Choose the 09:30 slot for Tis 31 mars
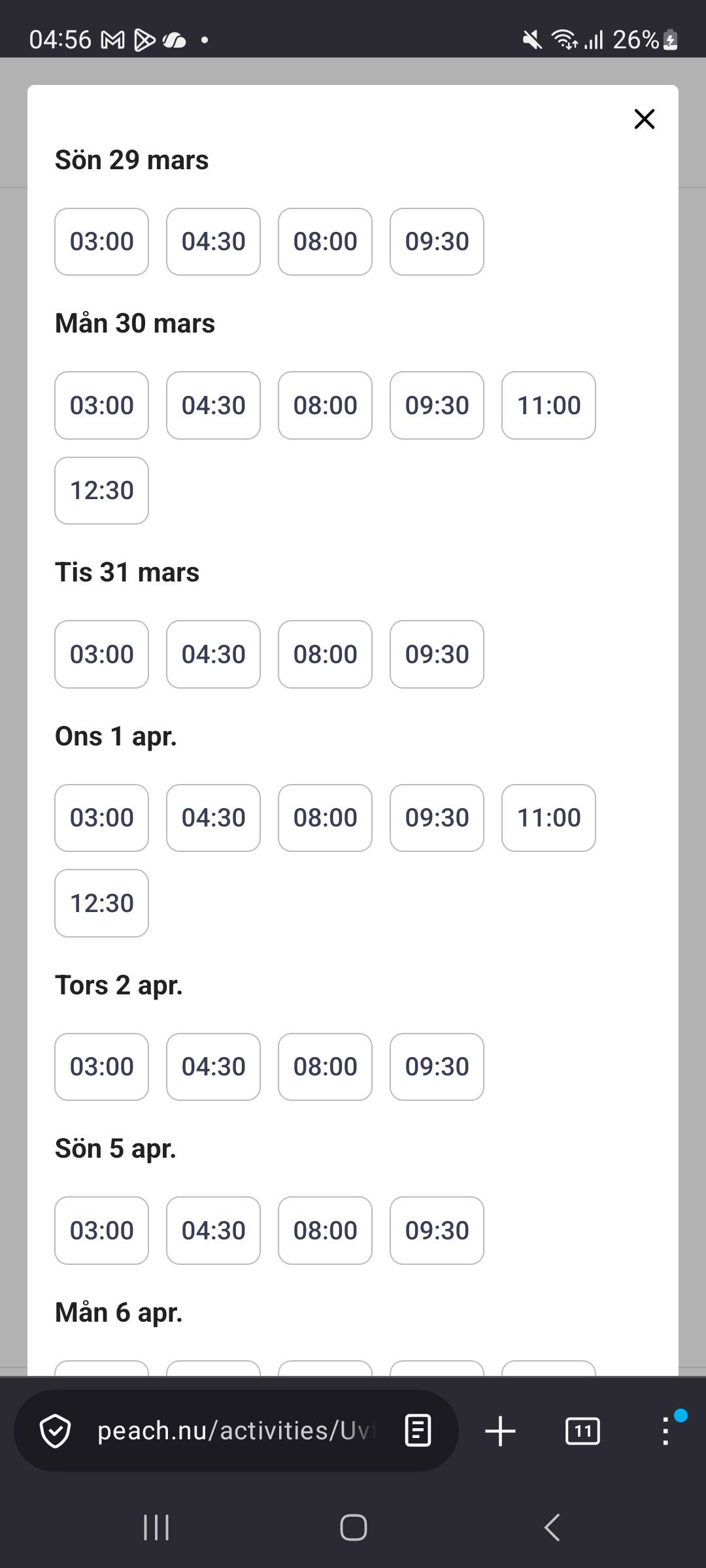Screen dimensions: 706x1568 click(436, 654)
